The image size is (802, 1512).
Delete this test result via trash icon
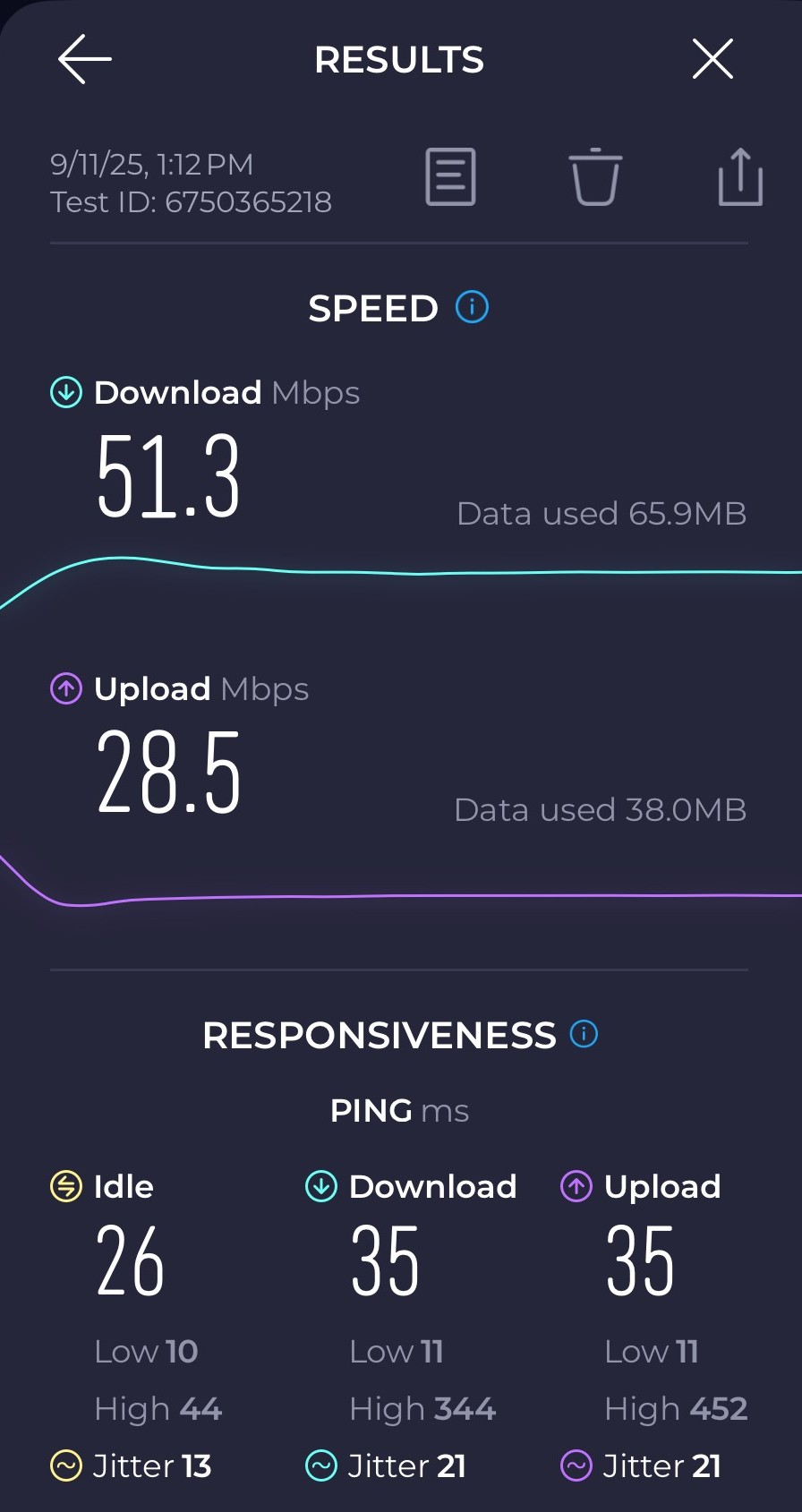[x=594, y=177]
